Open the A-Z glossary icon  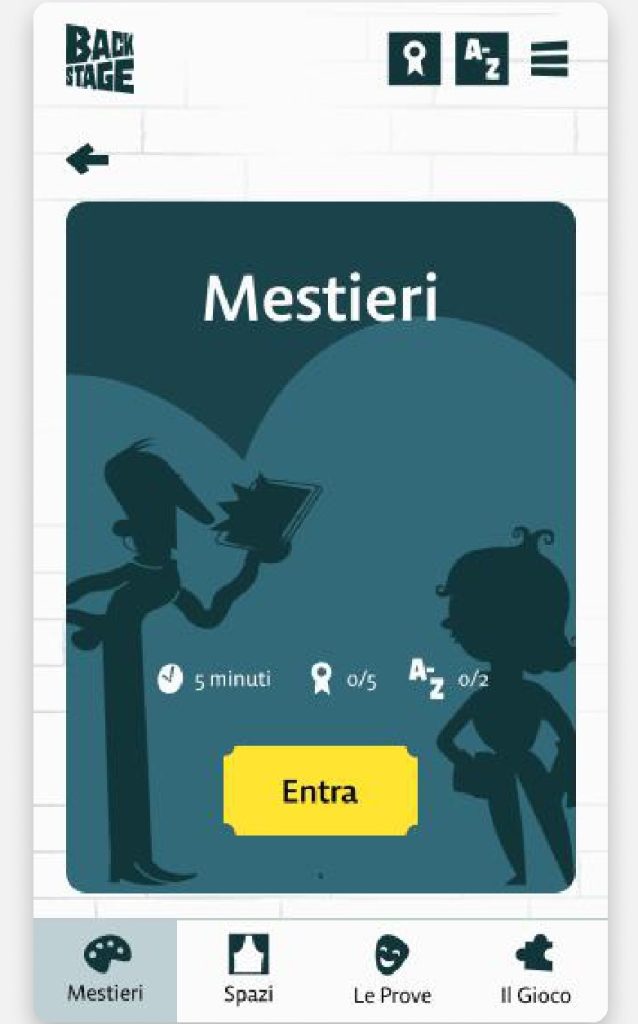[481, 59]
